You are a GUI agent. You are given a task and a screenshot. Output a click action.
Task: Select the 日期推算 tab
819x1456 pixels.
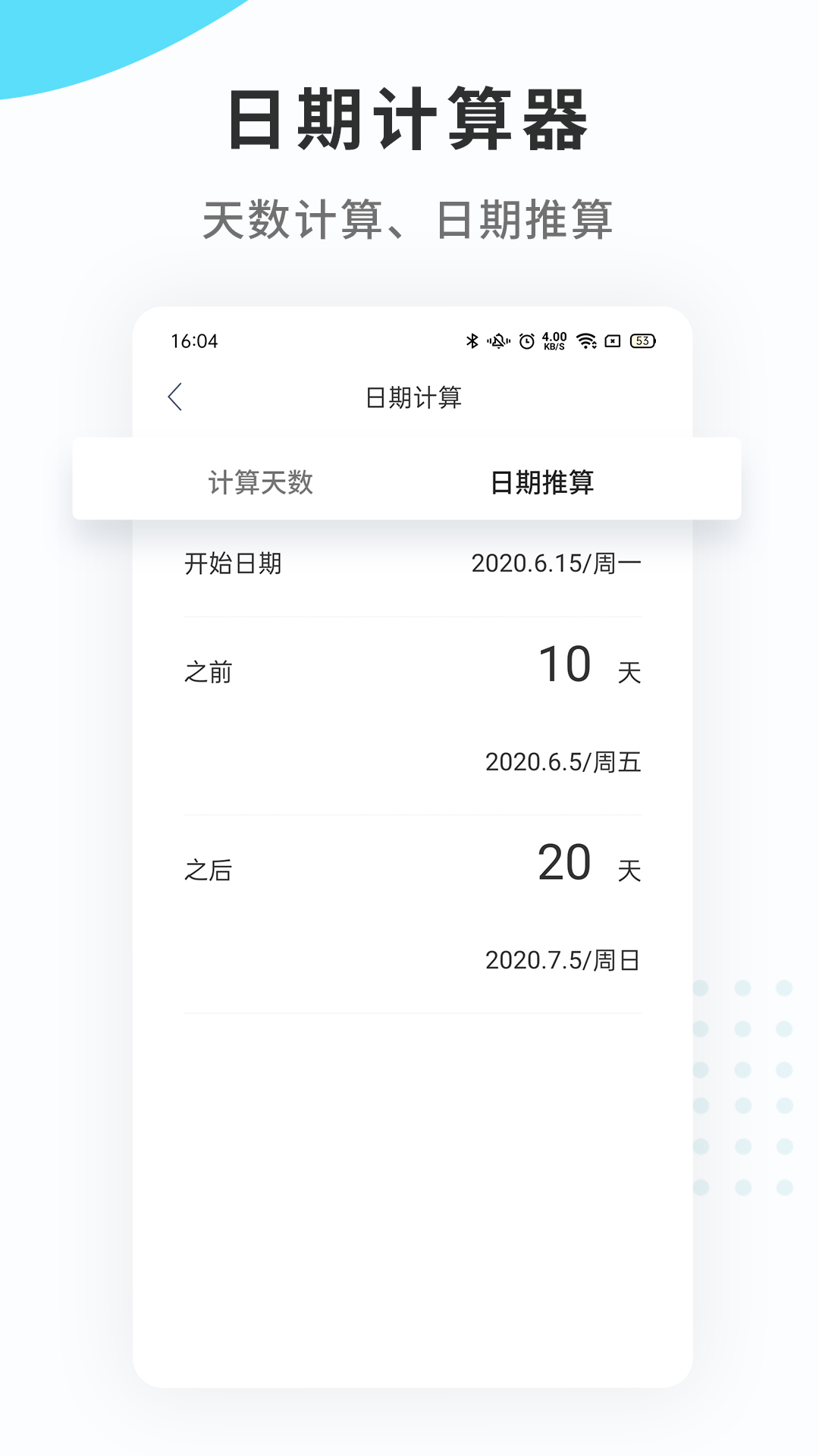pyautogui.click(x=546, y=481)
